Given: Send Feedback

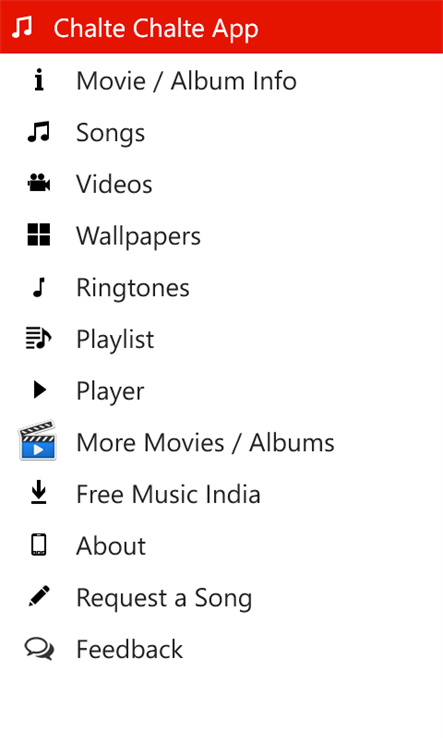Looking at the screenshot, I should [x=221, y=650].
